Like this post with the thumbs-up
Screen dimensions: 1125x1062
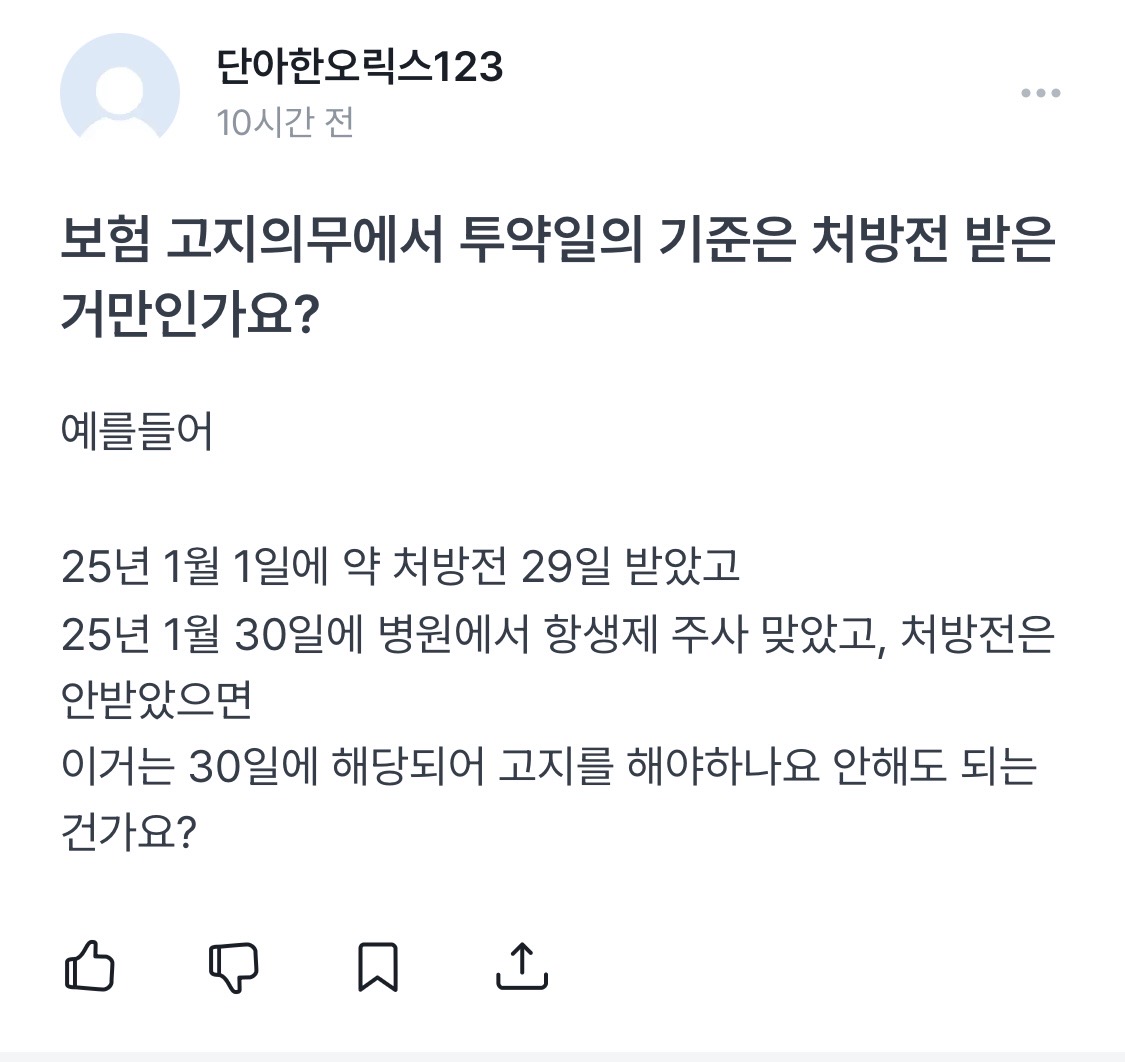pyautogui.click(x=90, y=966)
